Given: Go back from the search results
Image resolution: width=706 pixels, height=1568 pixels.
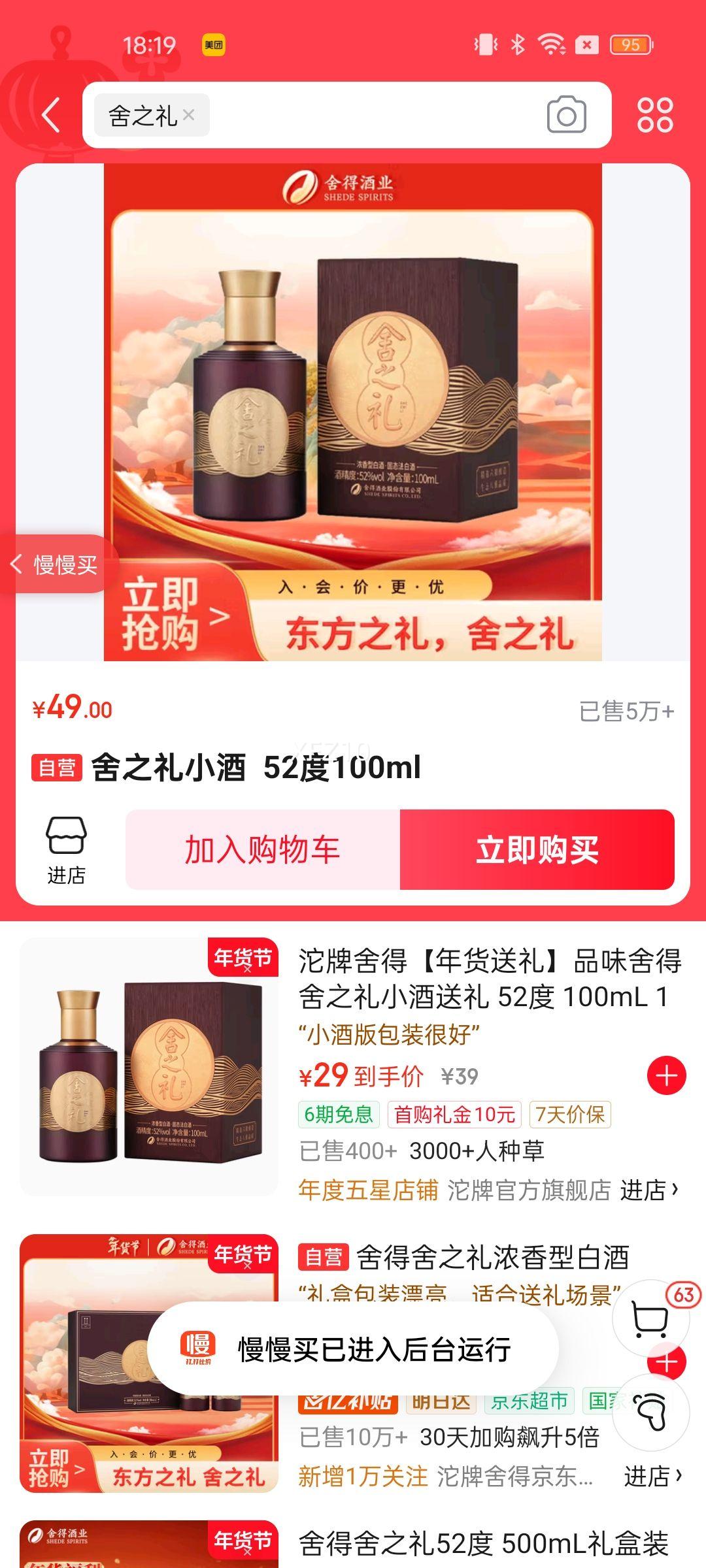Looking at the screenshot, I should point(51,116).
